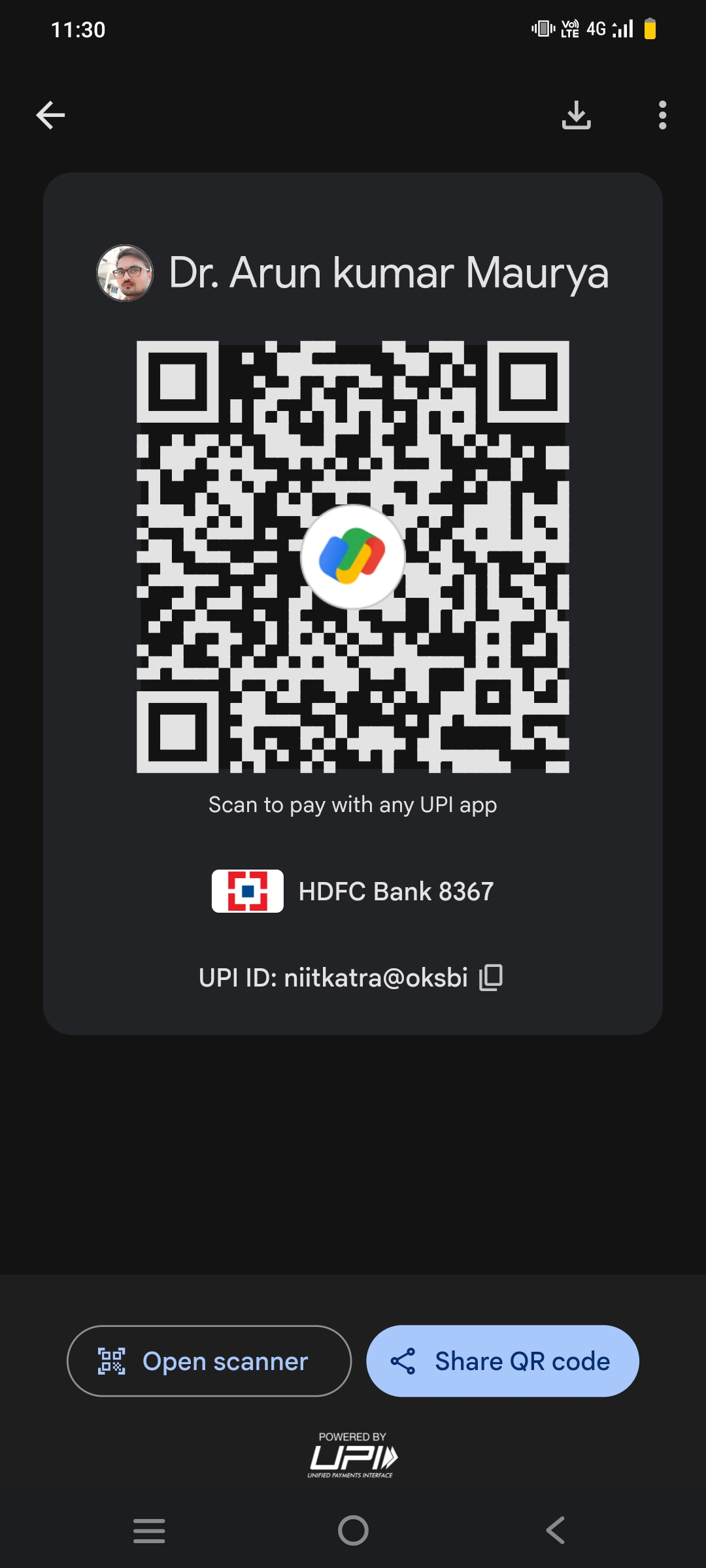Copy the UPI ID niitkatra@oksbi
Image resolution: width=706 pixels, height=1568 pixels.
click(491, 977)
